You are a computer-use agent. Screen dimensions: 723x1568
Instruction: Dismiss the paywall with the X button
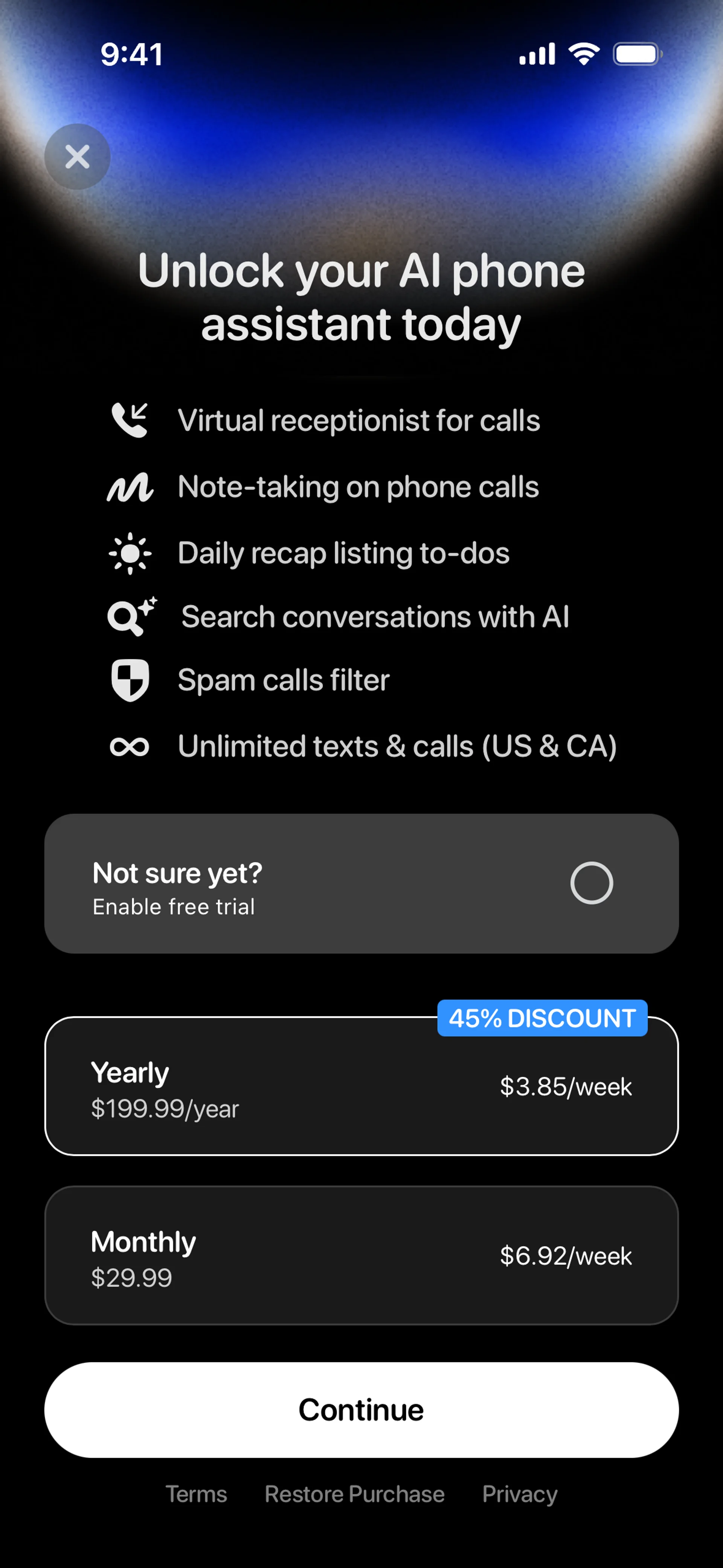click(x=77, y=157)
